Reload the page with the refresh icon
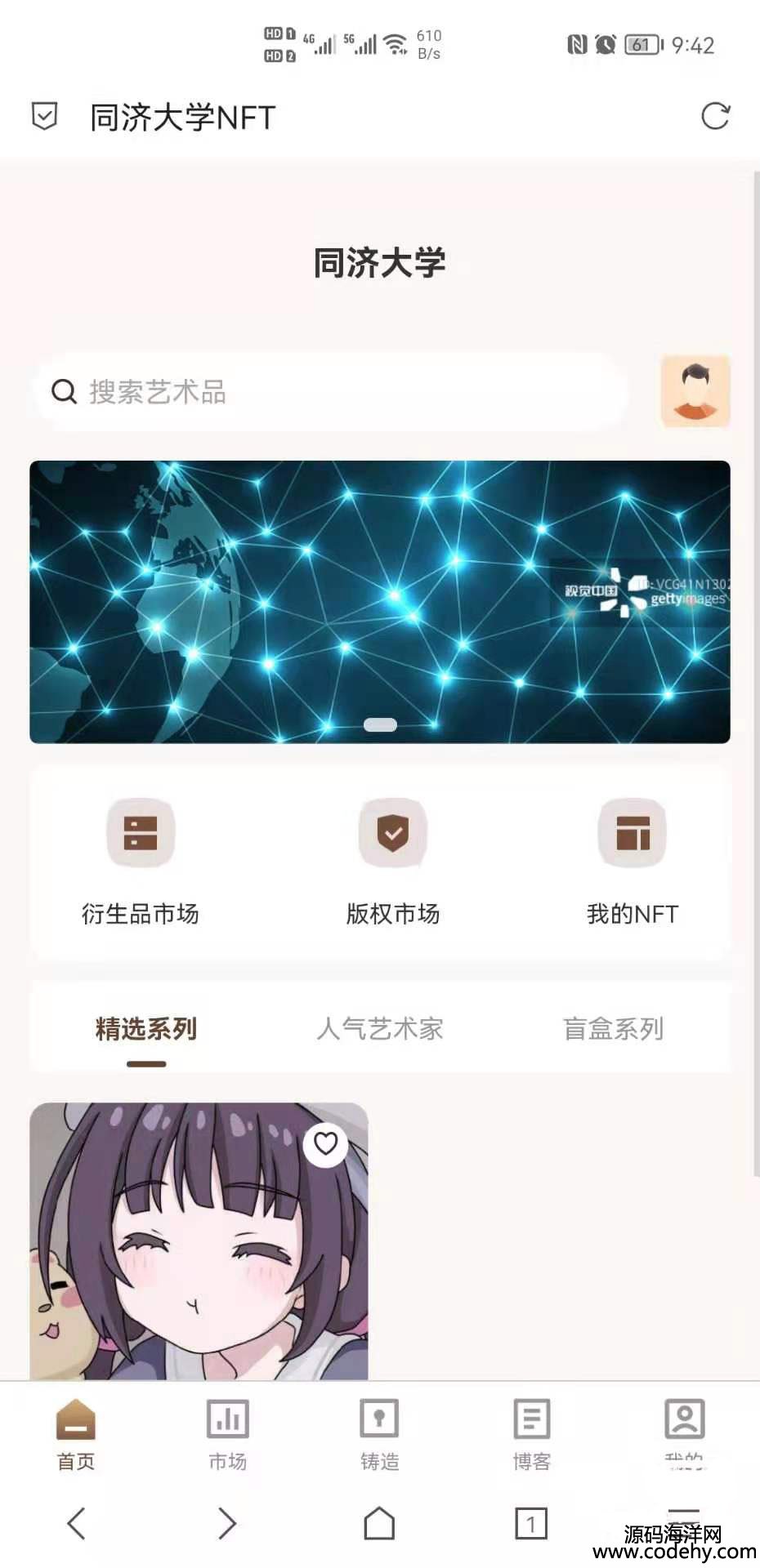Screen dimensions: 760x1568 715,117
